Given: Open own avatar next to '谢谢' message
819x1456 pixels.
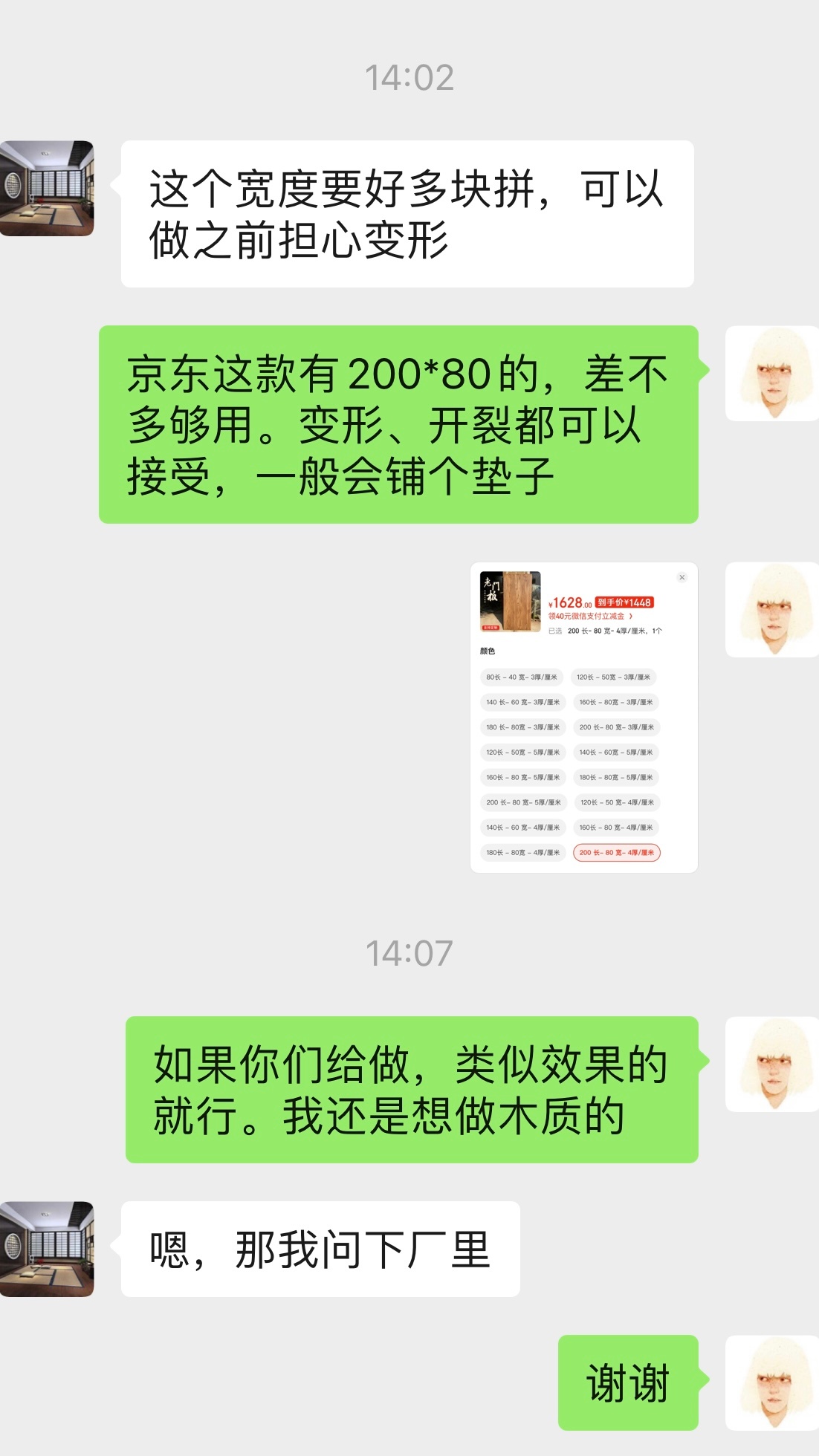Looking at the screenshot, I should (772, 1382).
